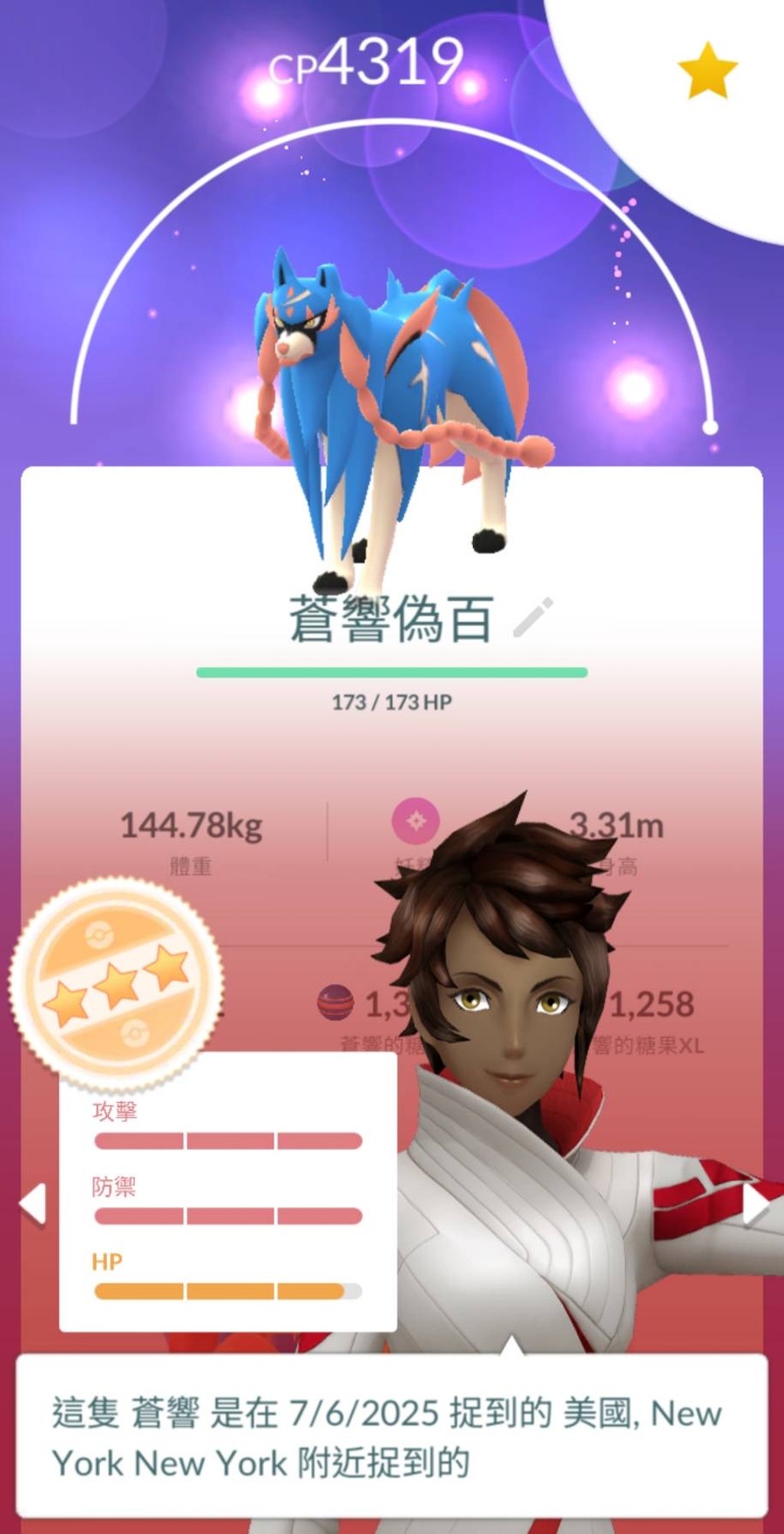Dismiss the appraisal speech bubble
Screen dimensions: 784x1534
click(391, 1436)
